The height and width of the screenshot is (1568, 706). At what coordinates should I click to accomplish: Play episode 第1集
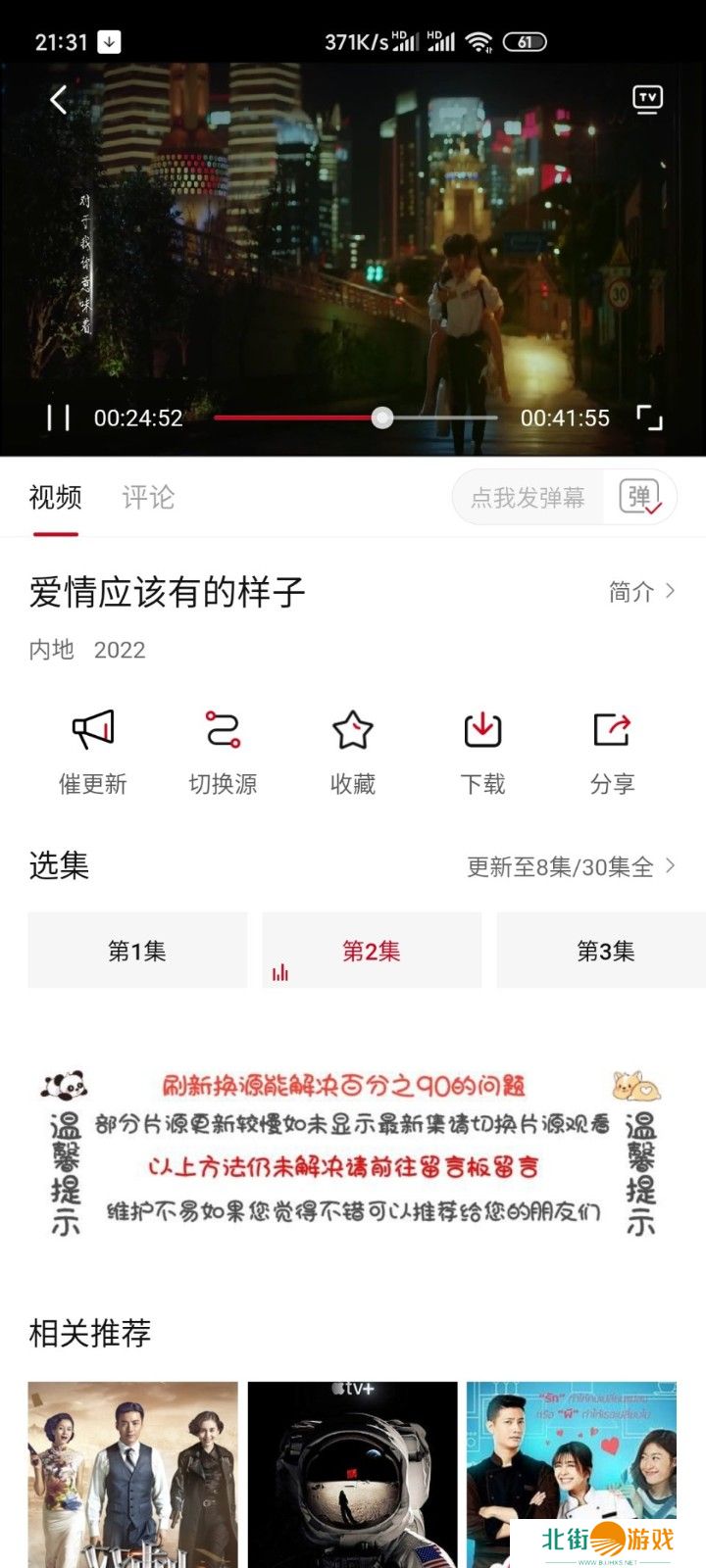(x=137, y=951)
